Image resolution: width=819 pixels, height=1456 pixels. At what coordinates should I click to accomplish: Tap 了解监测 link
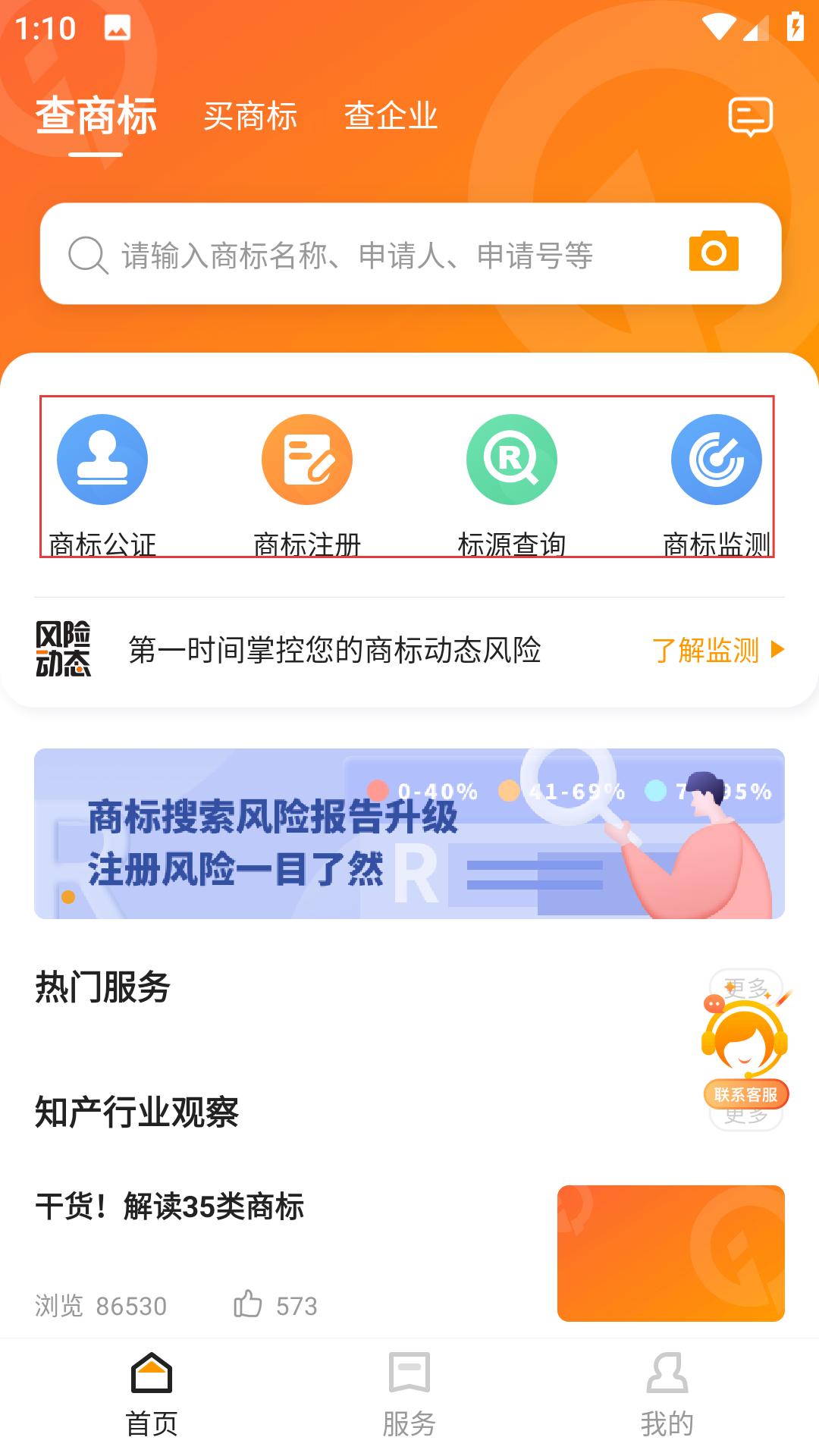pos(717,650)
